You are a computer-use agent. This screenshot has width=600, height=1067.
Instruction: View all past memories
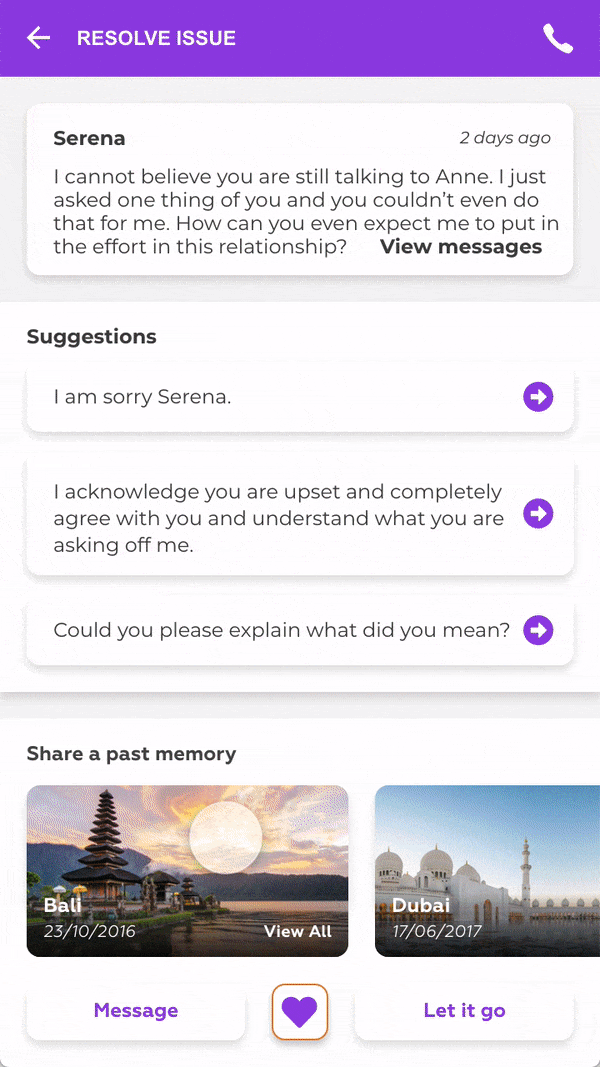point(297,931)
